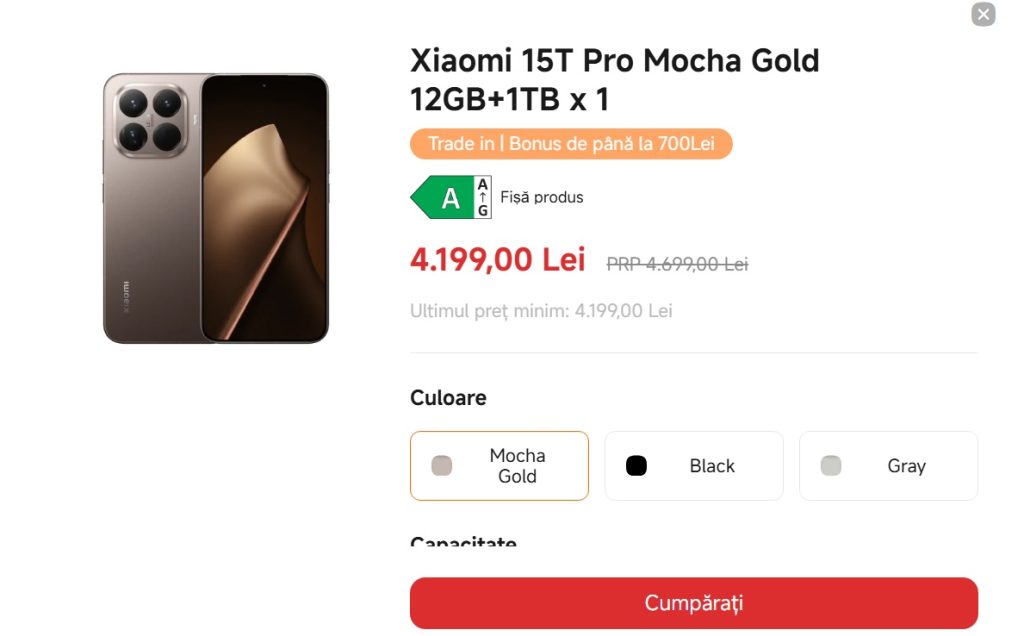The height and width of the screenshot is (636, 1024).
Task: Open the Trade in bonus offer
Action: [571, 144]
